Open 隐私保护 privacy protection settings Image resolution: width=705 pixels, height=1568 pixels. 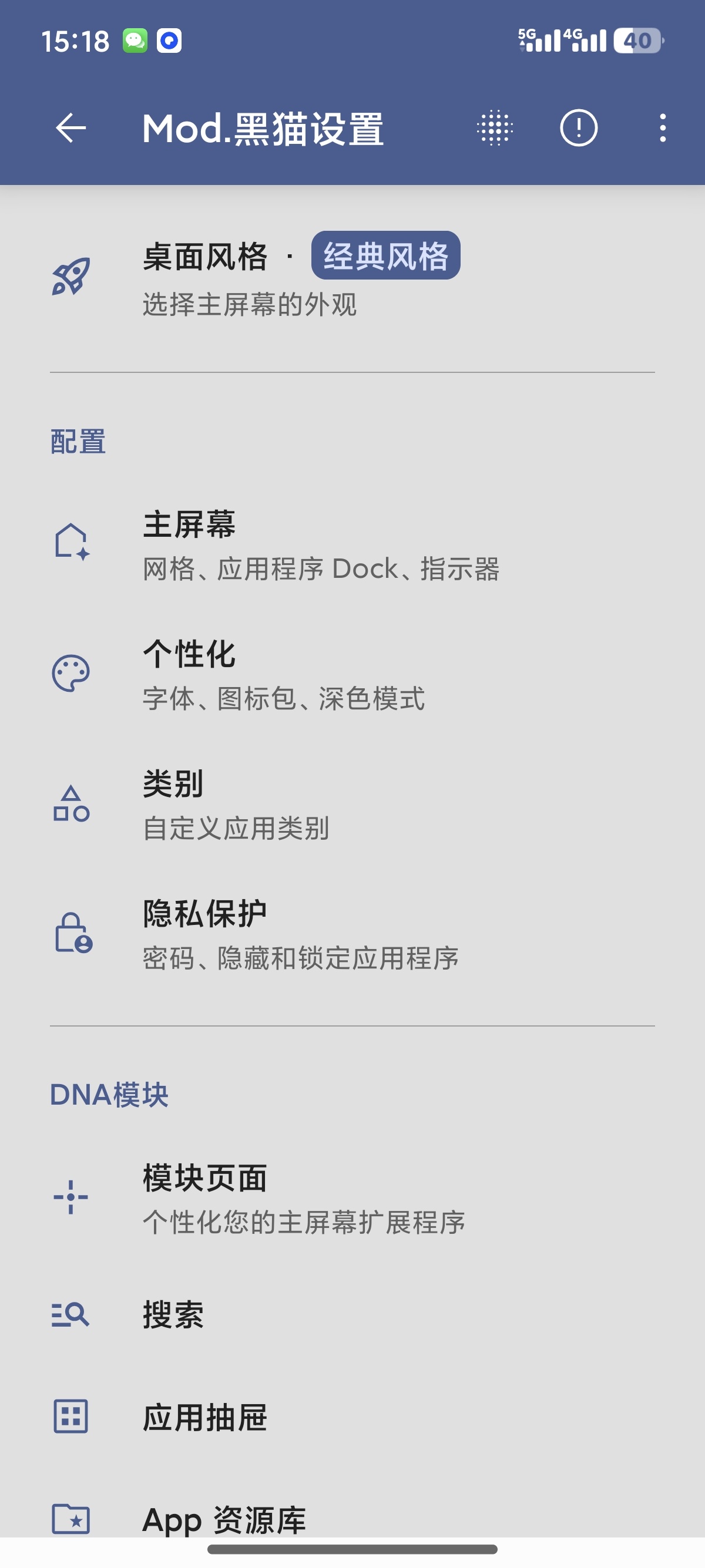tap(352, 934)
